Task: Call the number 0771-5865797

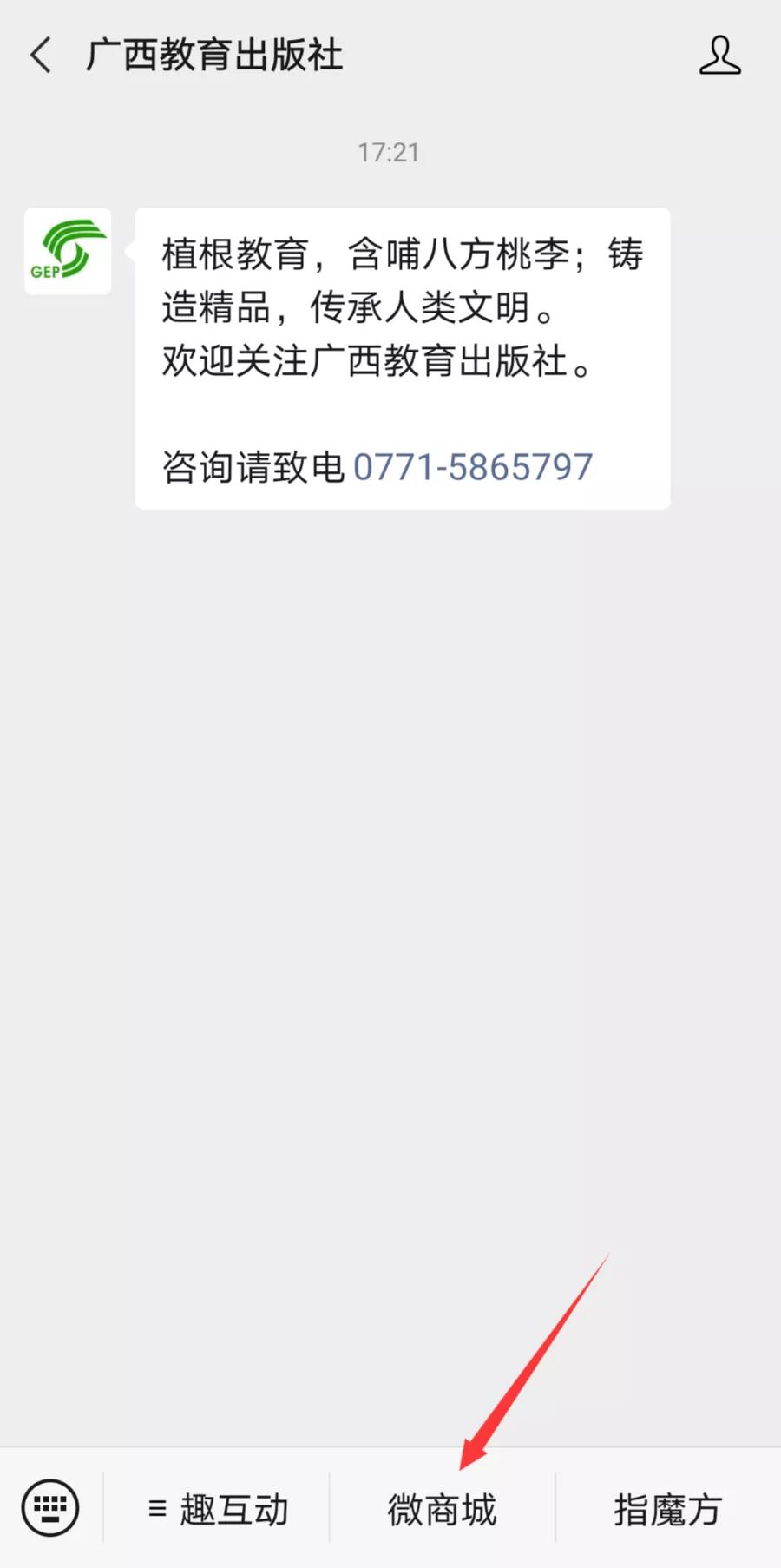Action: pos(473,467)
